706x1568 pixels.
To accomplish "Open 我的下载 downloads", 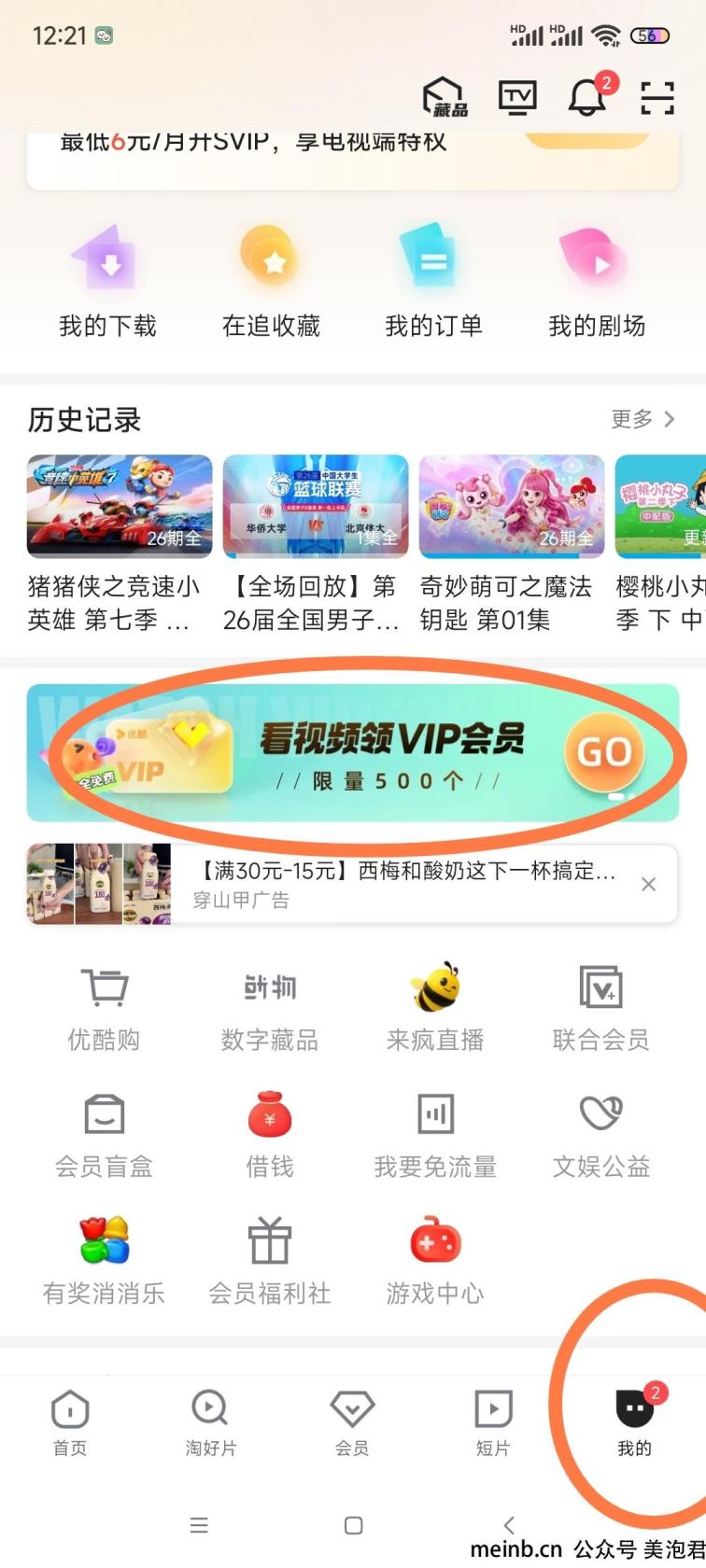I will 107,282.
